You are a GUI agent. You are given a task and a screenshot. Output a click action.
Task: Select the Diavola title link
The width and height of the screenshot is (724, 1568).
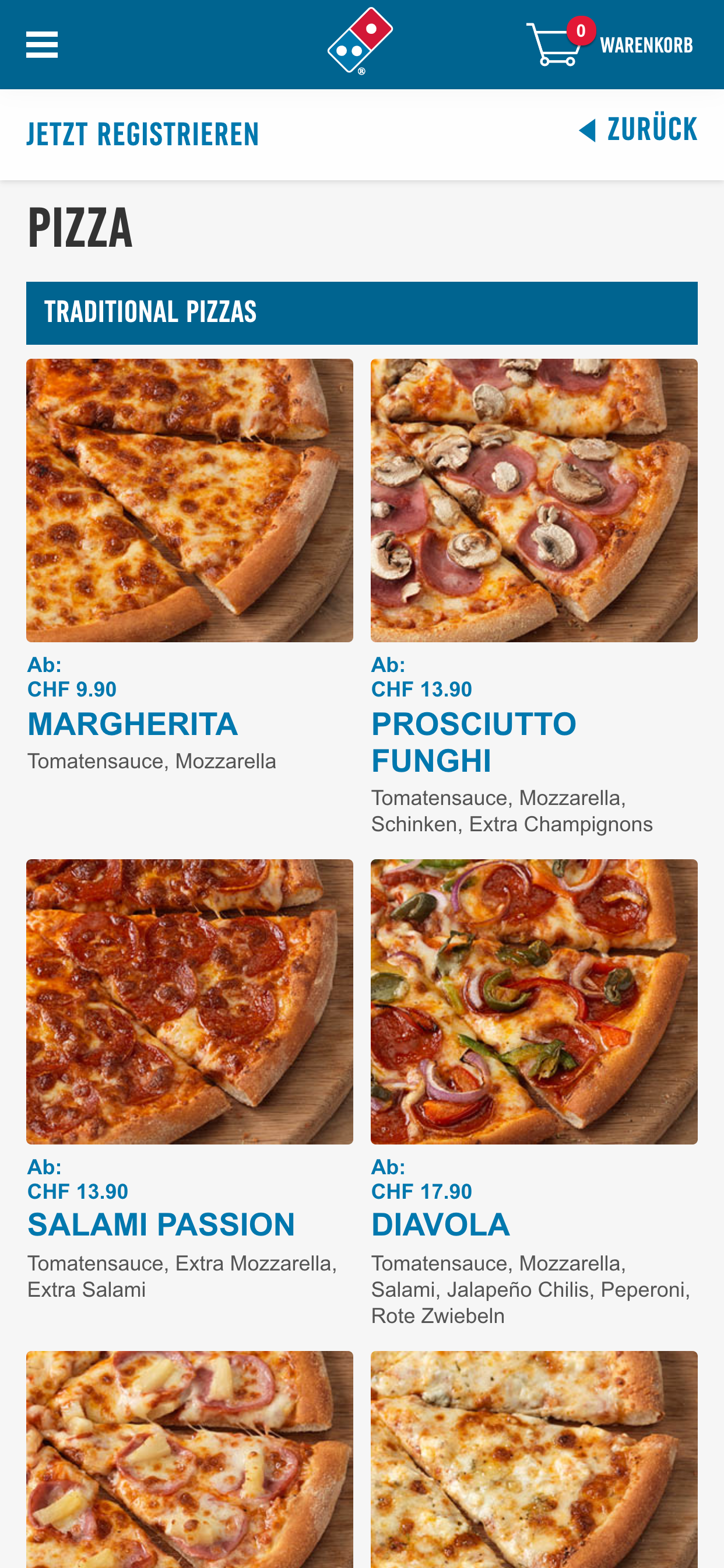point(441,1224)
